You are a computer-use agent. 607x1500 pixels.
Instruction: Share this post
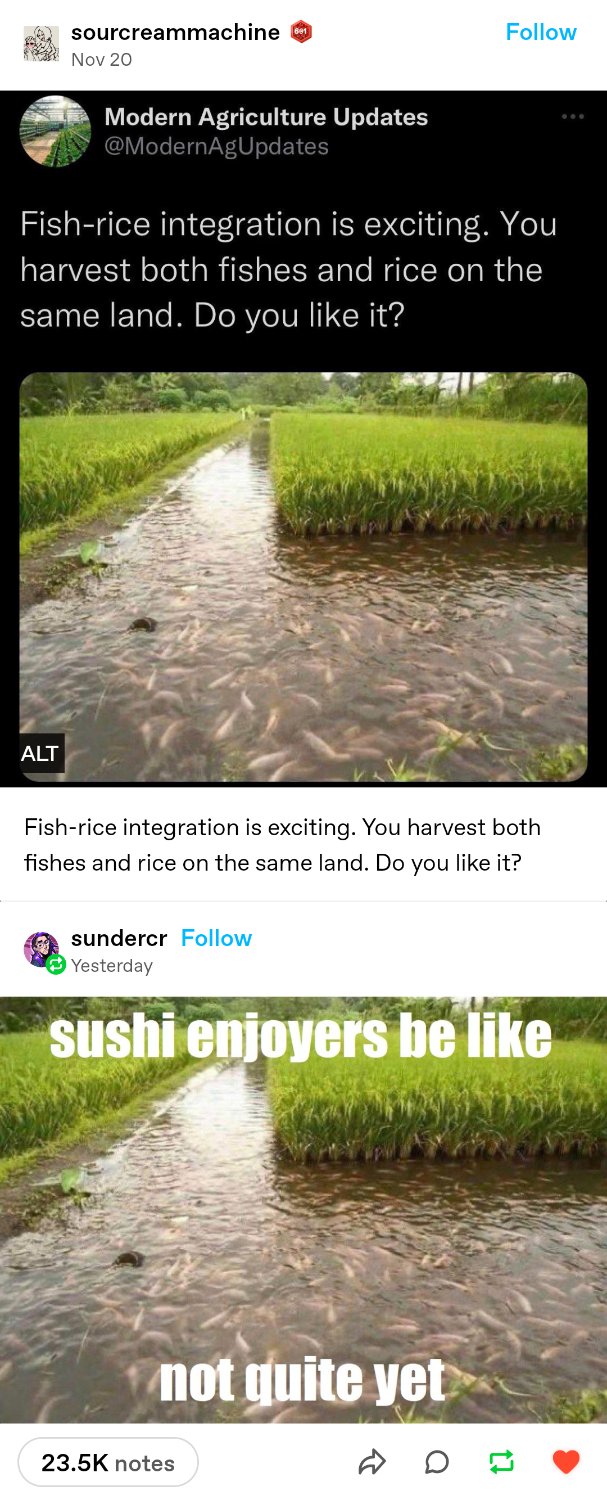coord(371,1463)
